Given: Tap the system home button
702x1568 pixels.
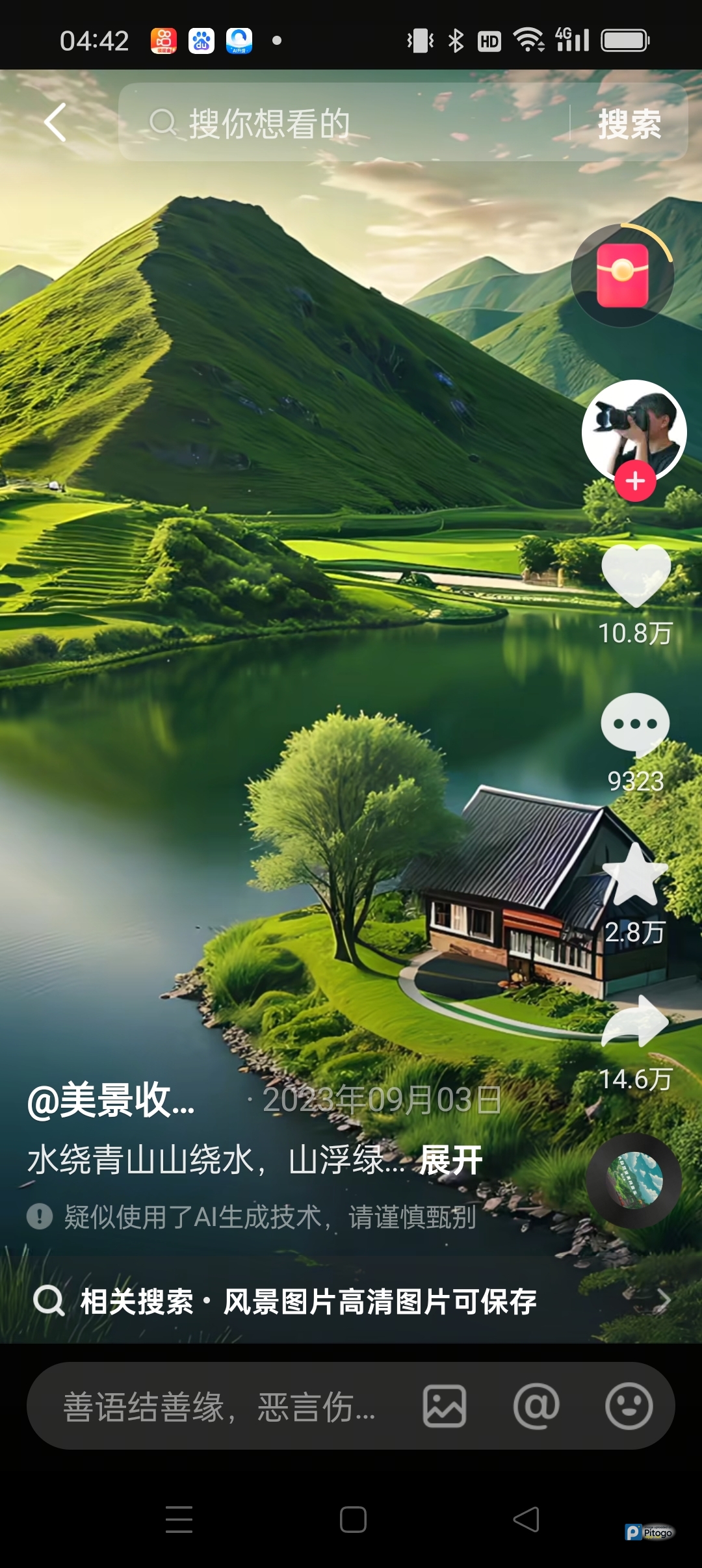Looking at the screenshot, I should 353,1520.
